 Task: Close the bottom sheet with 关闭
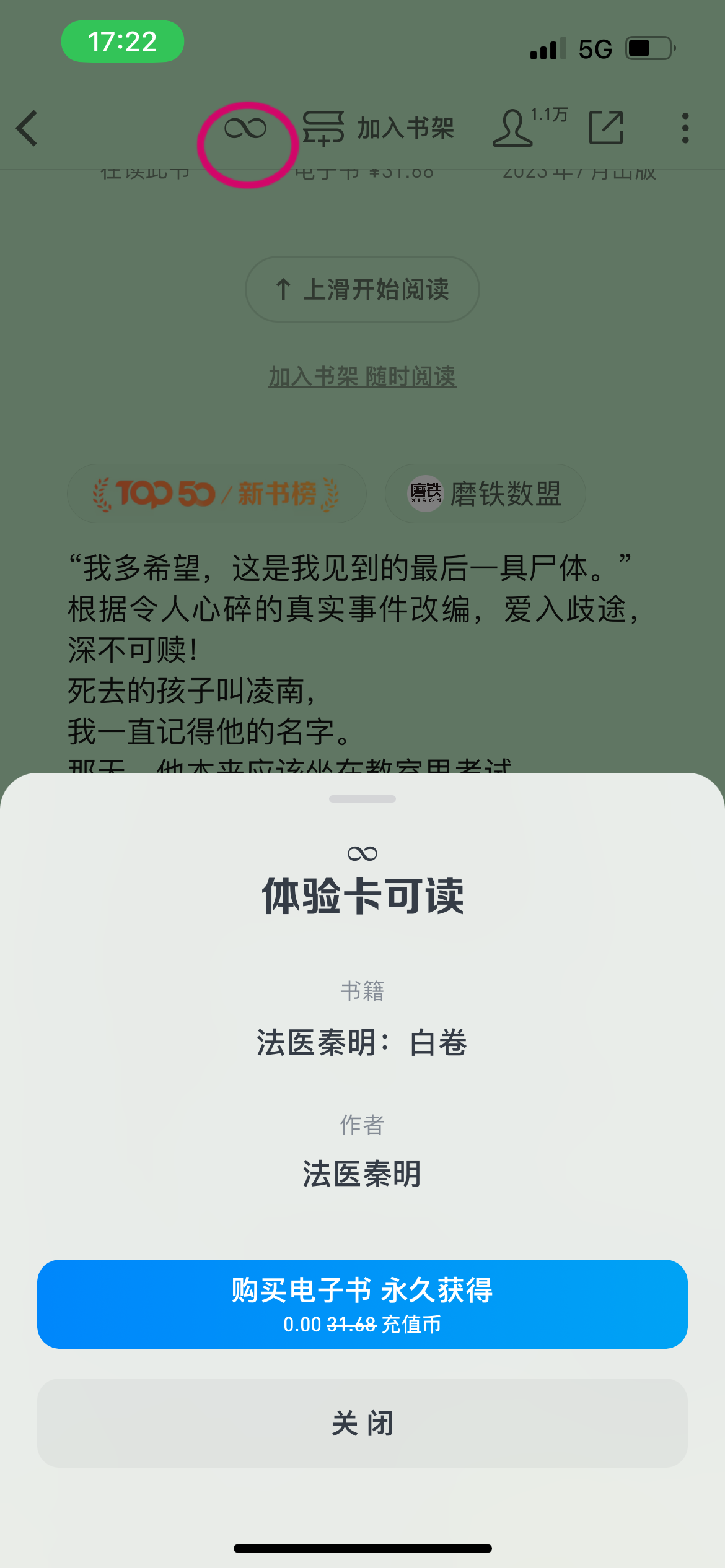[x=362, y=1422]
